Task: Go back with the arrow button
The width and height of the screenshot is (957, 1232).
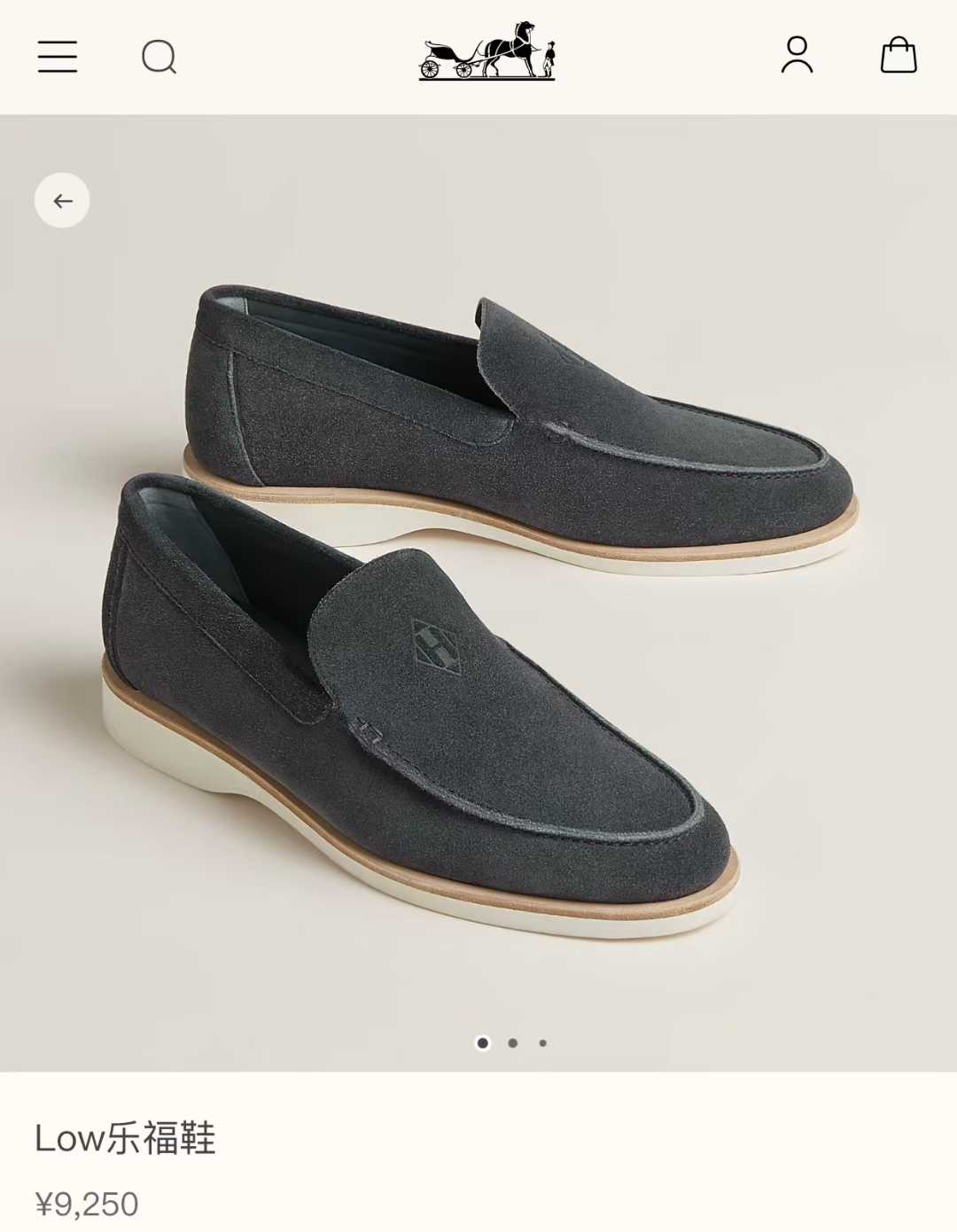Action: pos(62,201)
